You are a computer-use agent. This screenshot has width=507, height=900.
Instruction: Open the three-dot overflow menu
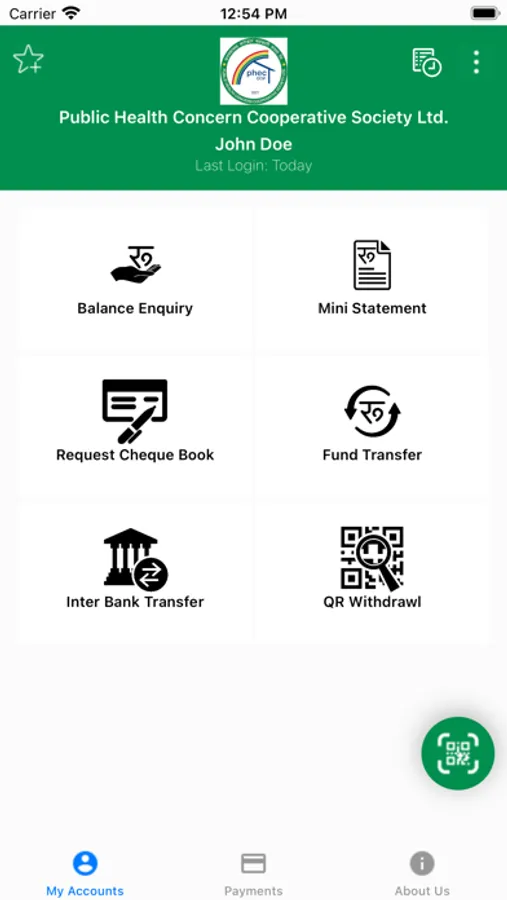pyautogui.click(x=476, y=62)
